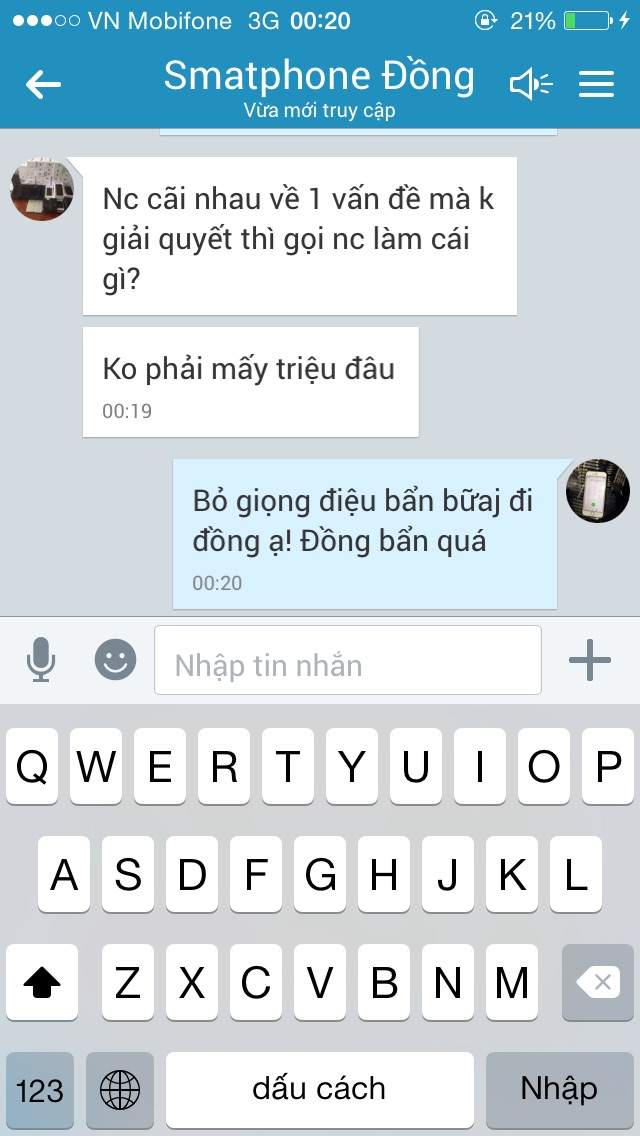Open the plus attachment options
This screenshot has width=640, height=1136.
[590, 660]
